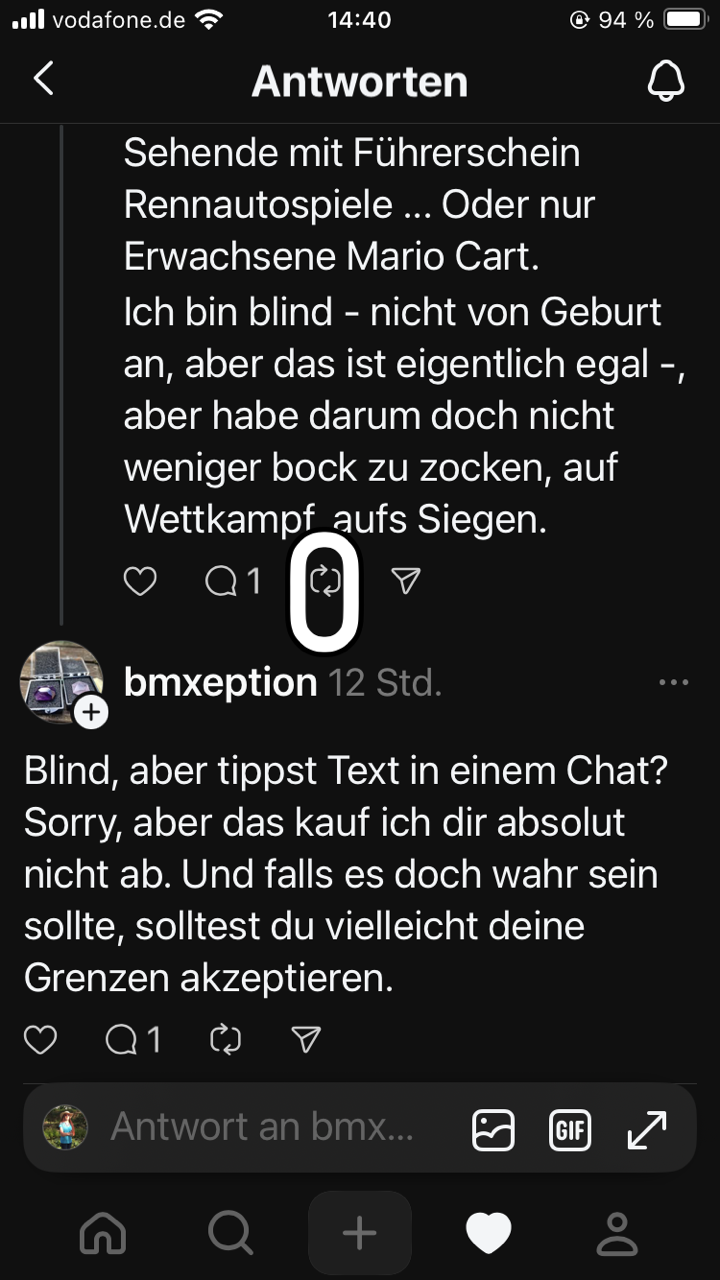Switch to the Home tab
Screen dimensions: 720x1280
click(x=102, y=1233)
